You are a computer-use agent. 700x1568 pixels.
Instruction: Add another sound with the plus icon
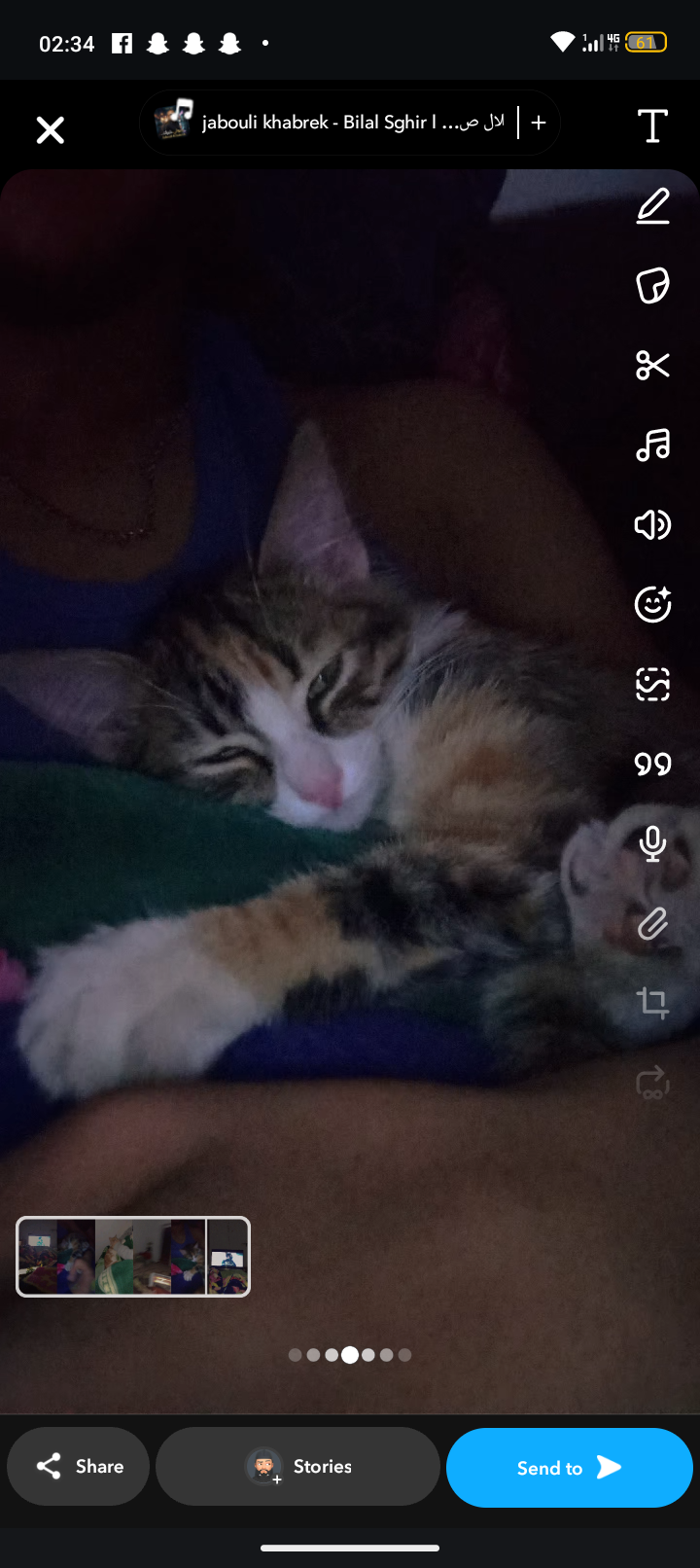point(540,123)
